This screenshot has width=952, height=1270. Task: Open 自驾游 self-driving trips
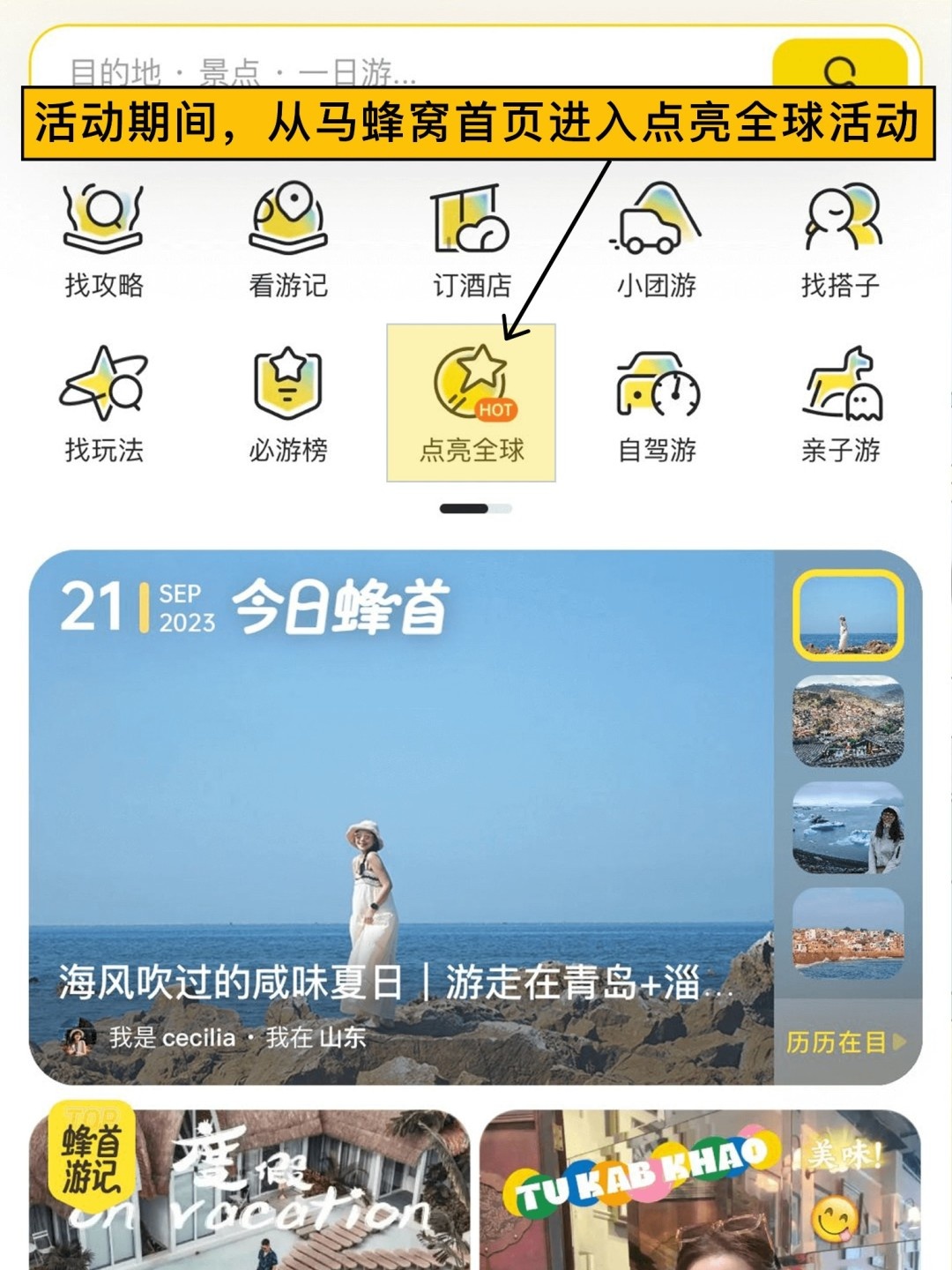tap(656, 403)
